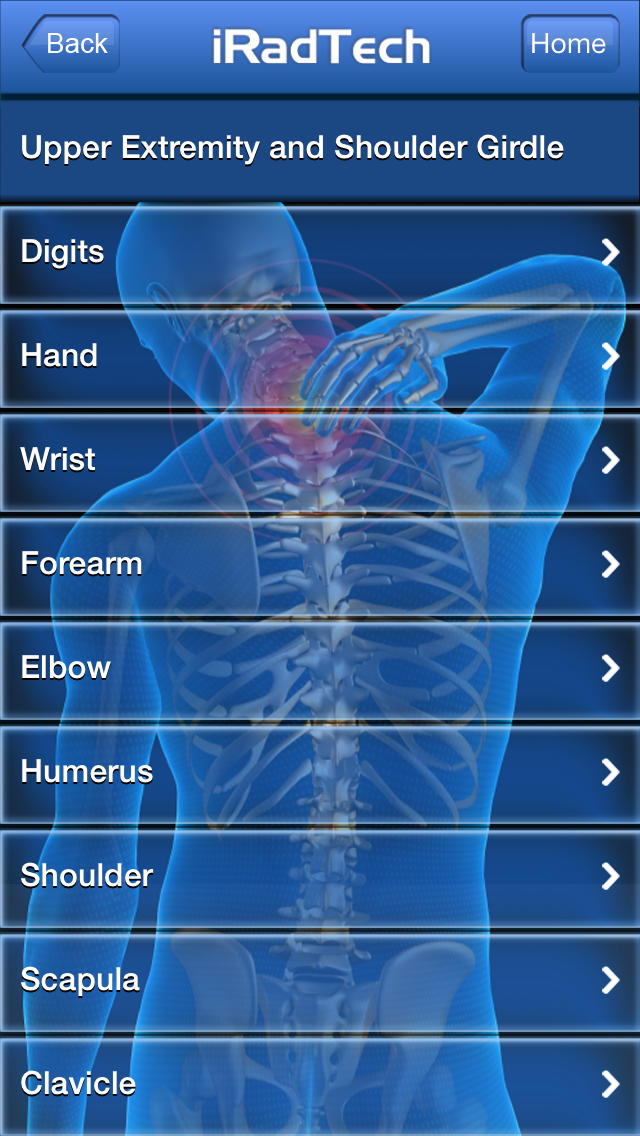Select the Clavicle row
This screenshot has width=640, height=1136.
click(320, 1085)
